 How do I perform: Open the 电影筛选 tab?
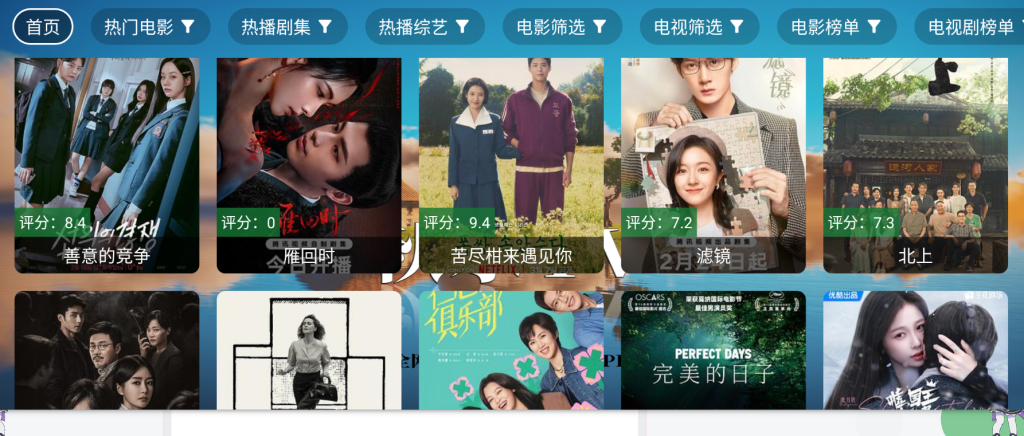tap(562, 27)
